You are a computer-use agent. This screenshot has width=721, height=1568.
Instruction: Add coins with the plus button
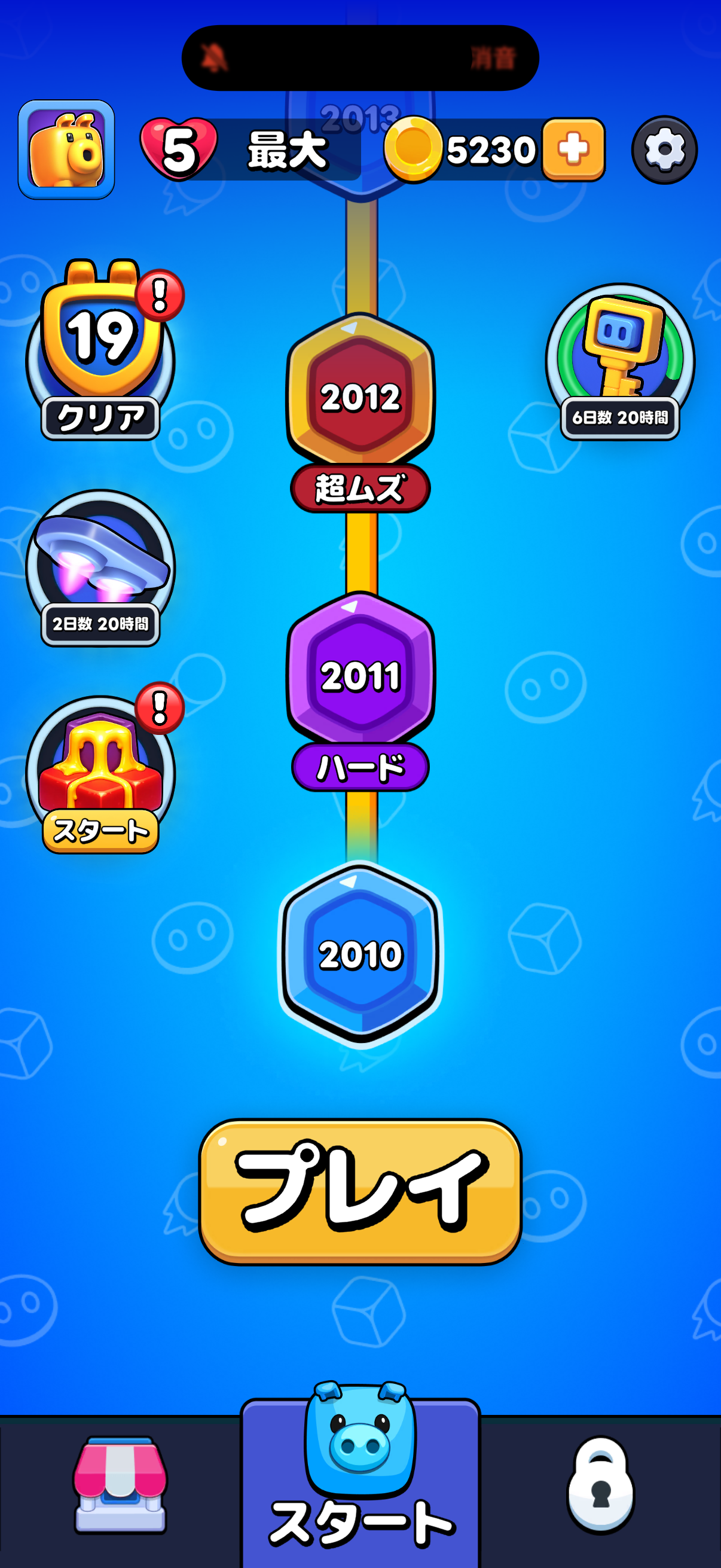[x=573, y=150]
